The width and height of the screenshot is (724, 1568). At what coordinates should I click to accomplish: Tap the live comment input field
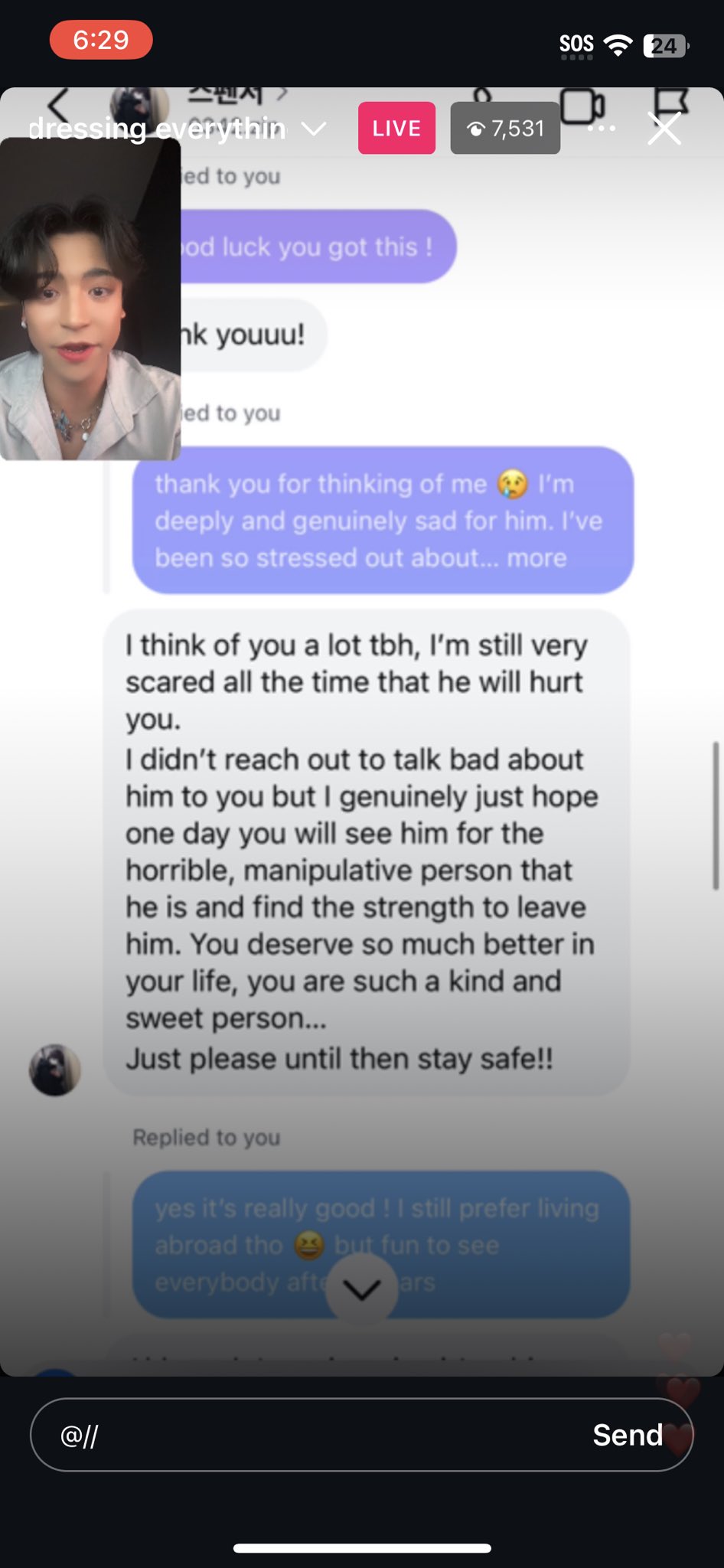(306, 1435)
